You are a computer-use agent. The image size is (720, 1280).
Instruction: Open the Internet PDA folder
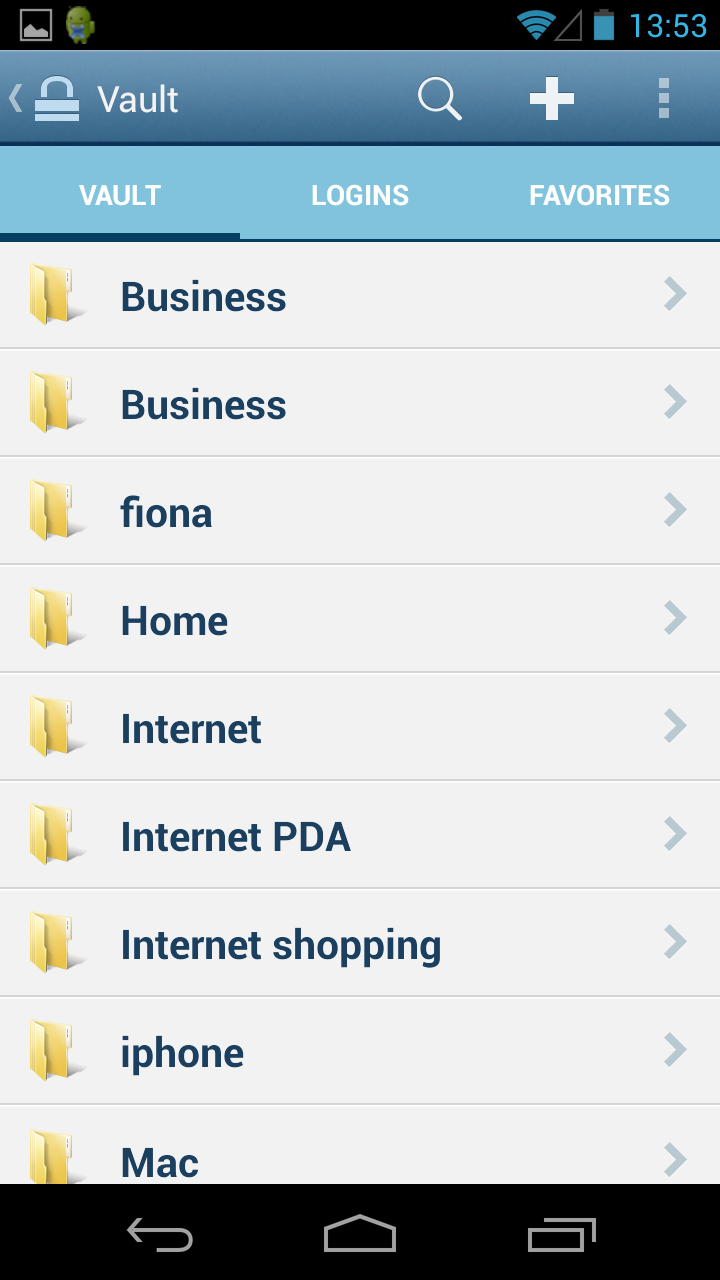[360, 835]
